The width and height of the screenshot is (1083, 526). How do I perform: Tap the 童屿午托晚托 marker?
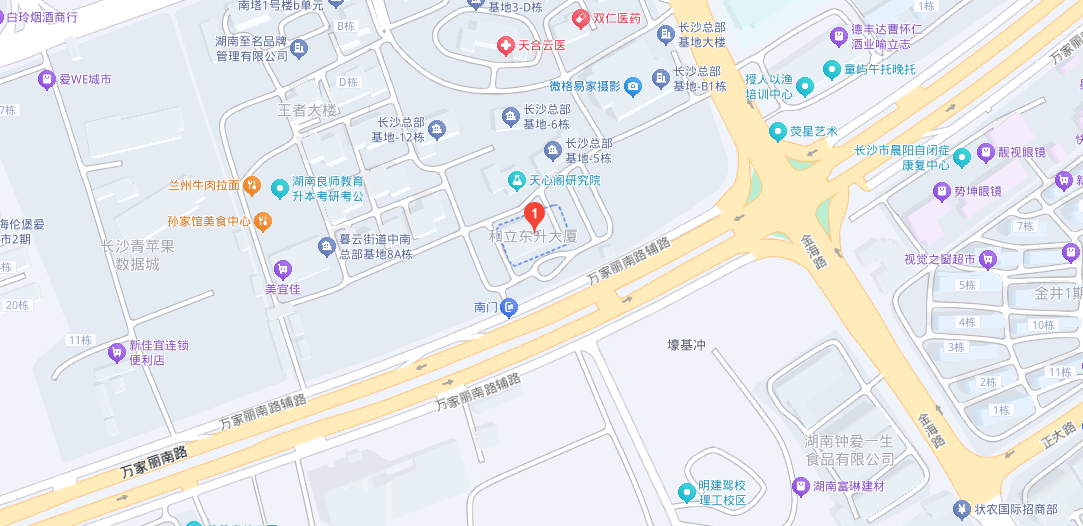tap(831, 69)
